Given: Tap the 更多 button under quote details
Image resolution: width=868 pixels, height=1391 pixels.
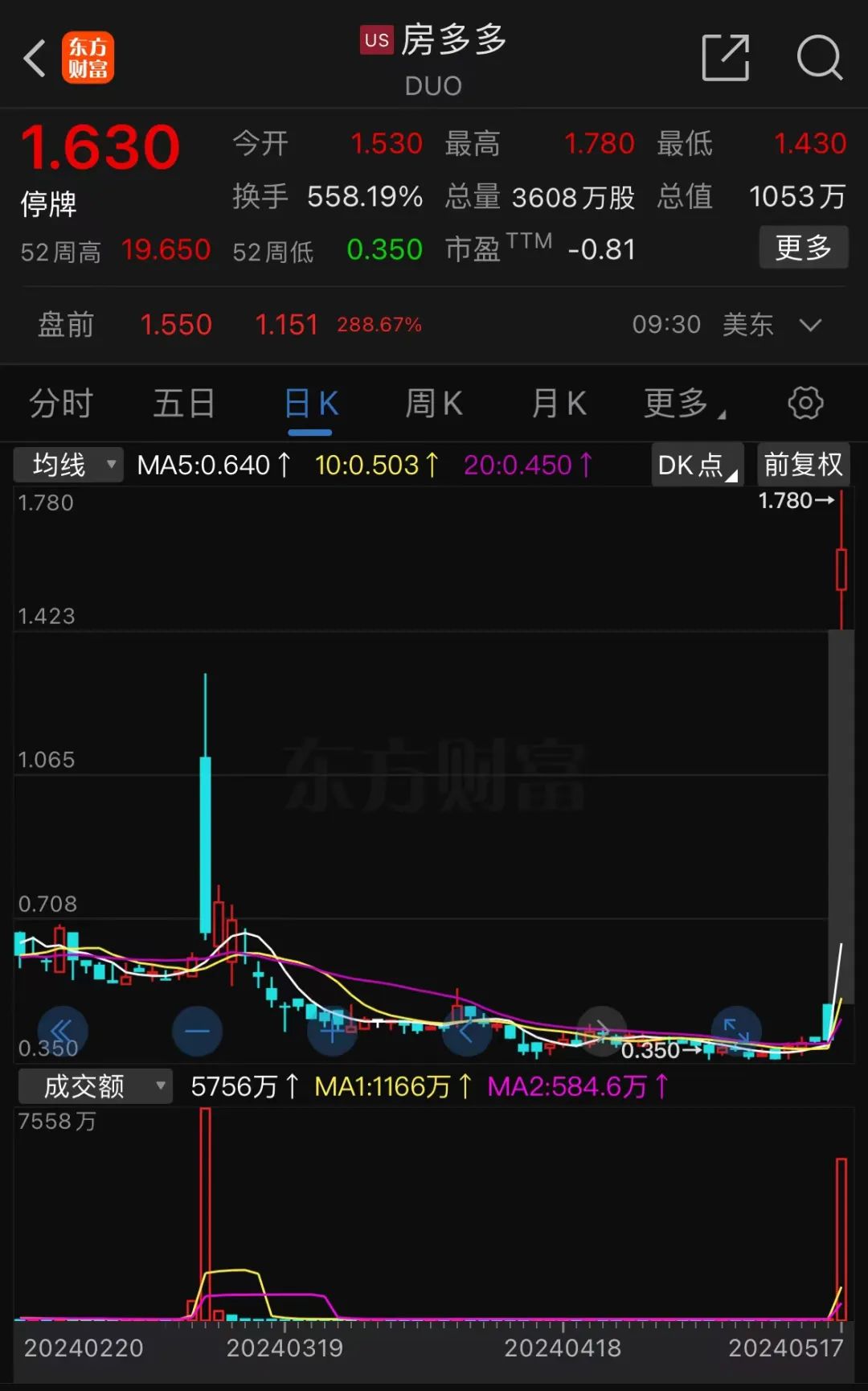Looking at the screenshot, I should coord(803,248).
